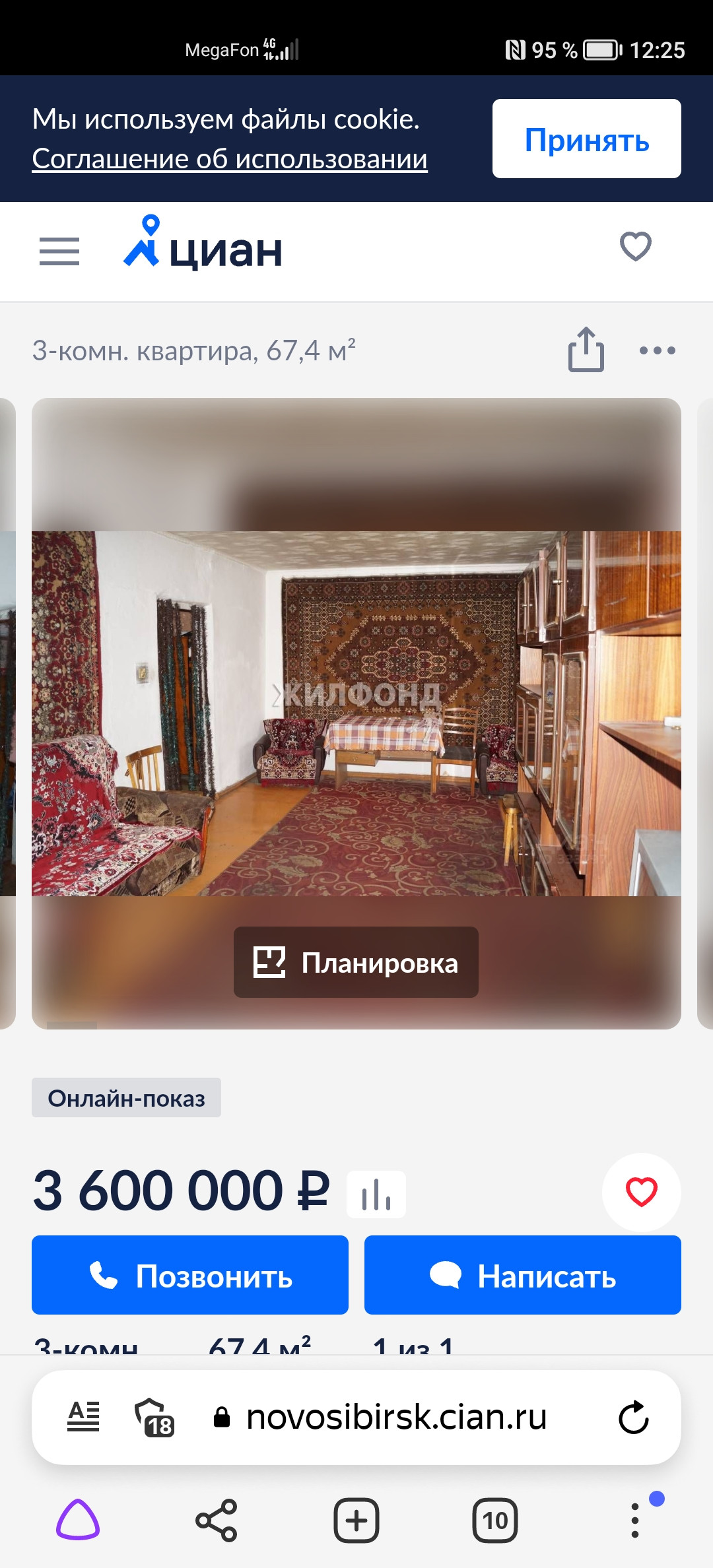Open the apartment photo in gallery

click(x=356, y=713)
